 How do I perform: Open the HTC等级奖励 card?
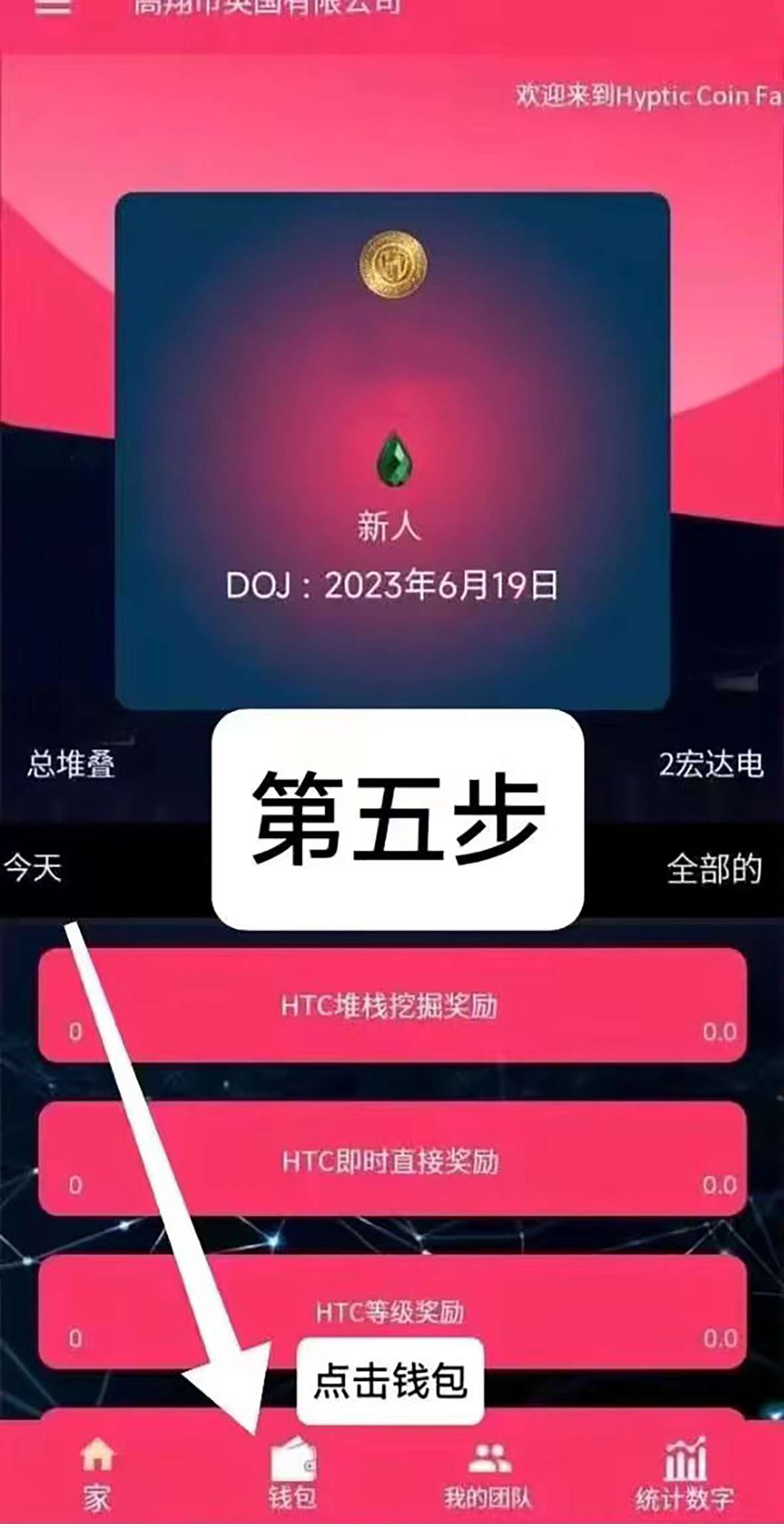pyautogui.click(x=392, y=1312)
